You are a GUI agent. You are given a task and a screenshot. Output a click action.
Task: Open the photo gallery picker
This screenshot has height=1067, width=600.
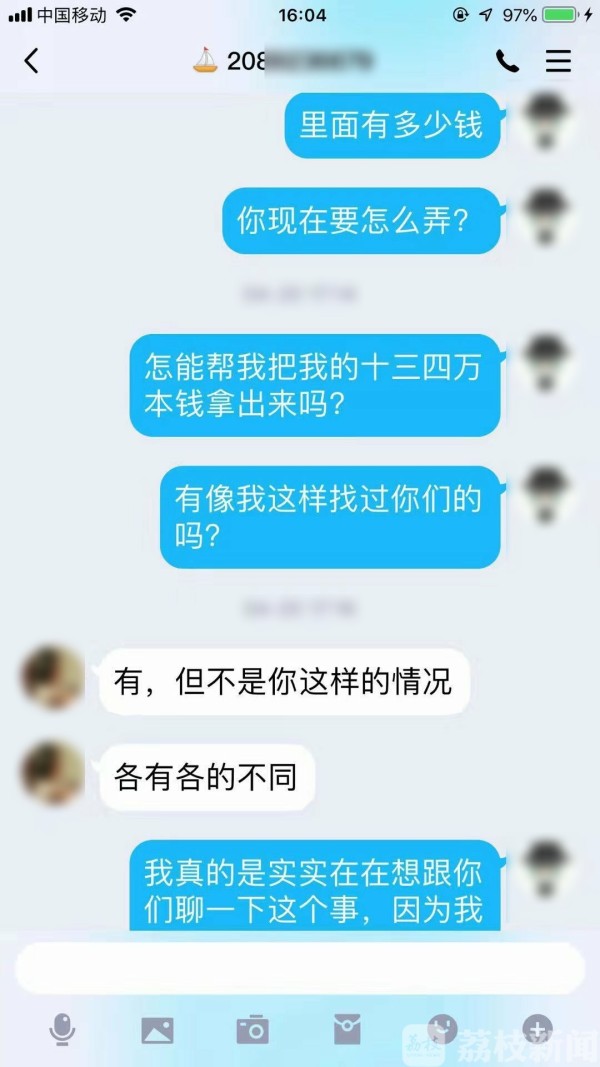pos(157,1029)
